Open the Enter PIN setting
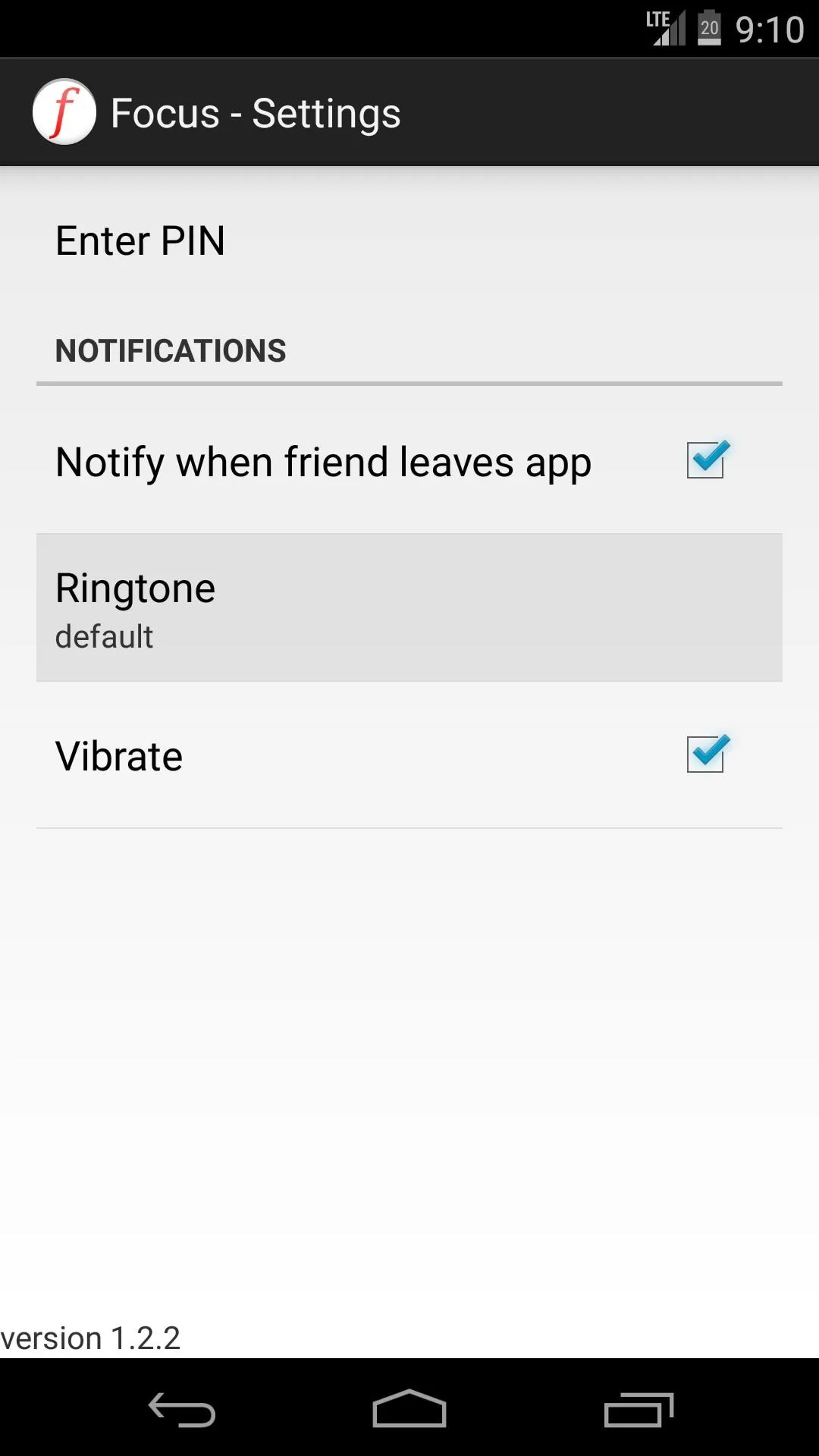The width and height of the screenshot is (819, 1456). 409,241
